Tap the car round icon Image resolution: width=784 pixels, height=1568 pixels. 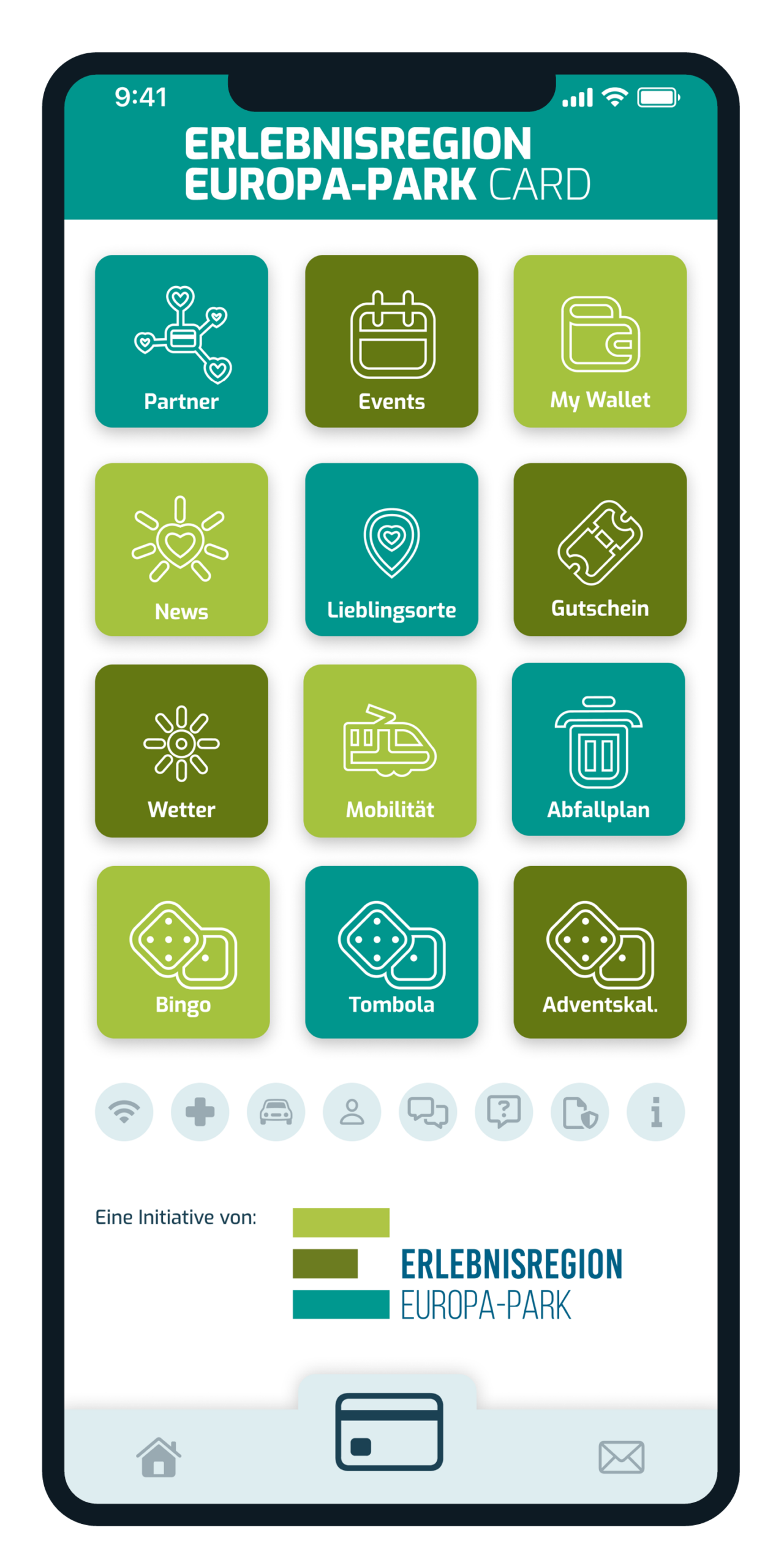point(276,1112)
